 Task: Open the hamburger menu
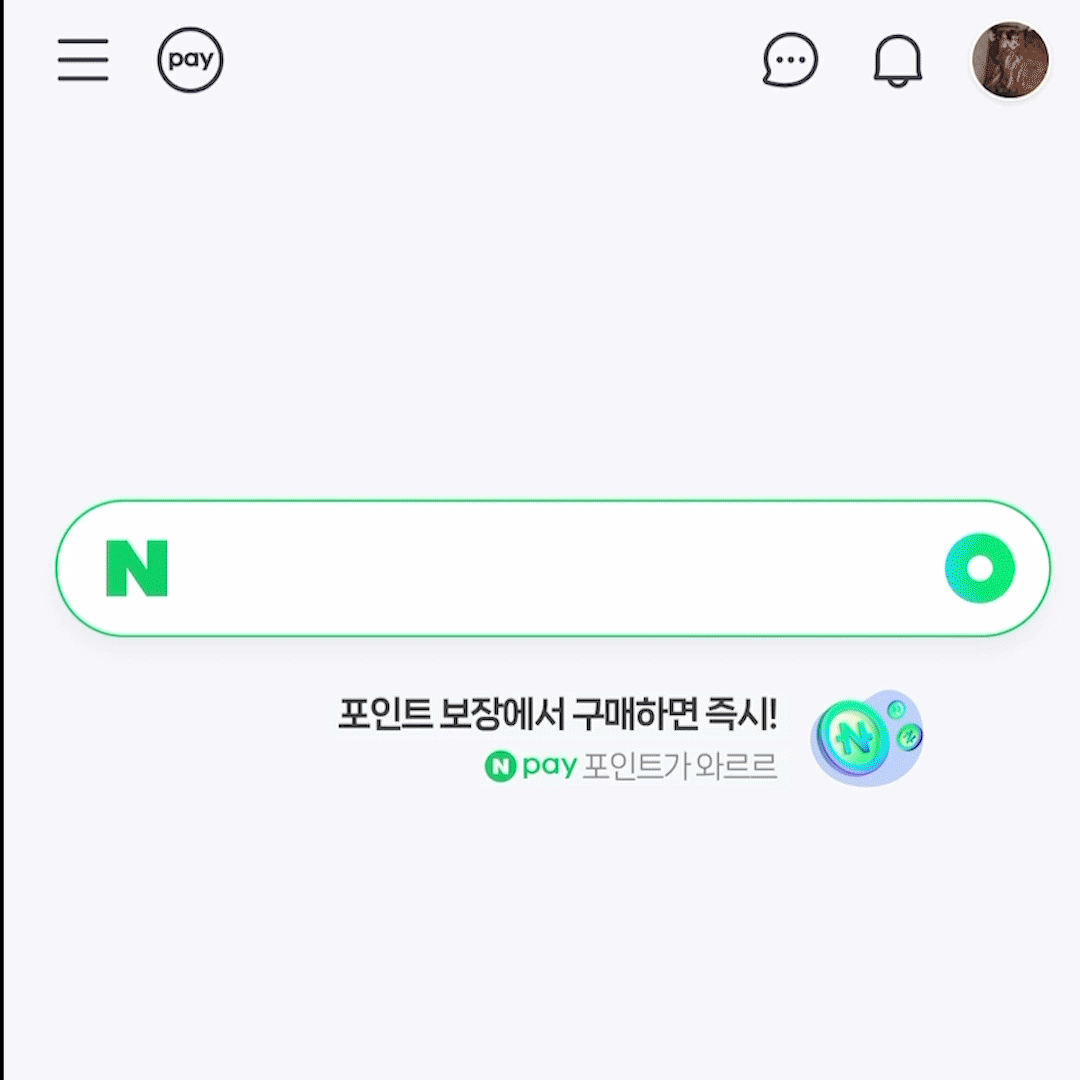pos(83,60)
